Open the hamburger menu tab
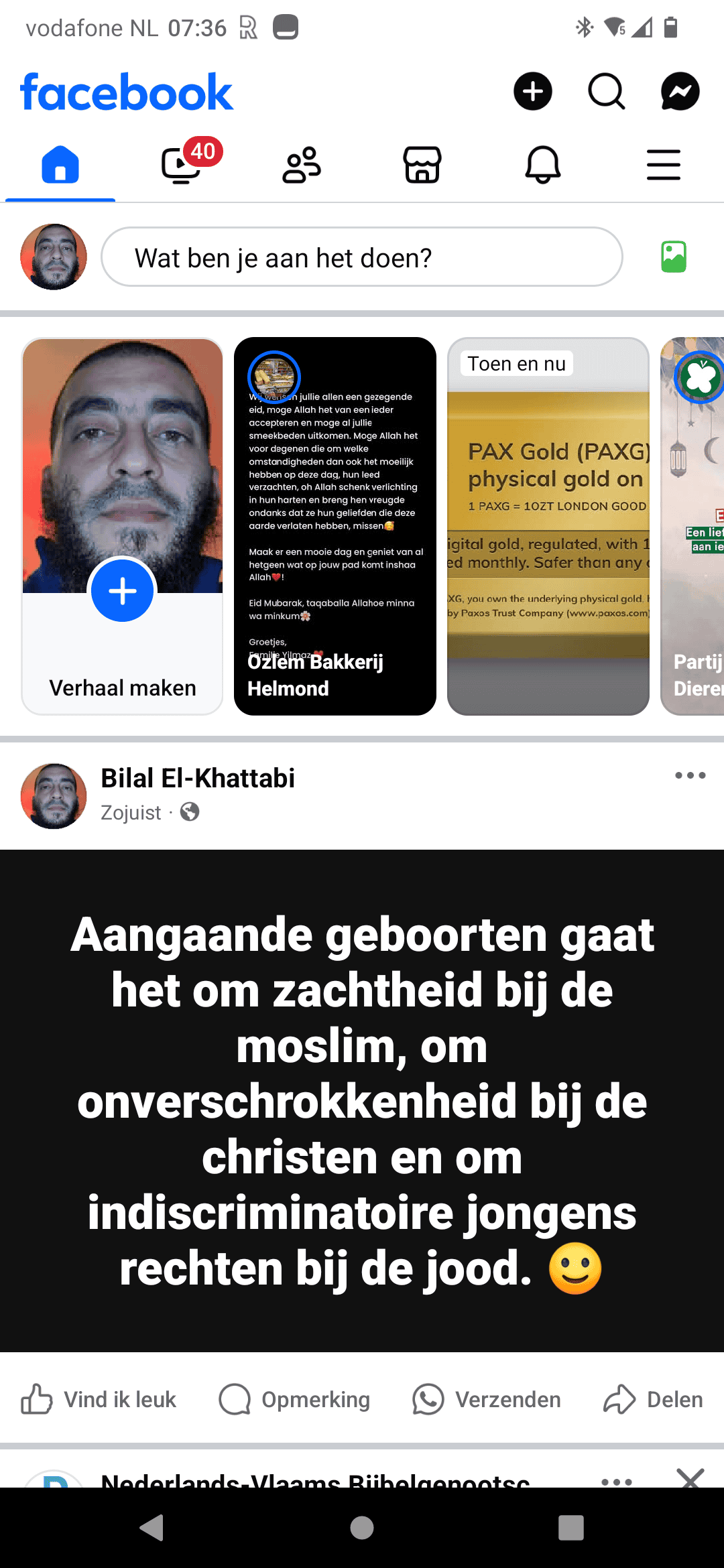Screen dimensions: 724x1568 tap(664, 165)
